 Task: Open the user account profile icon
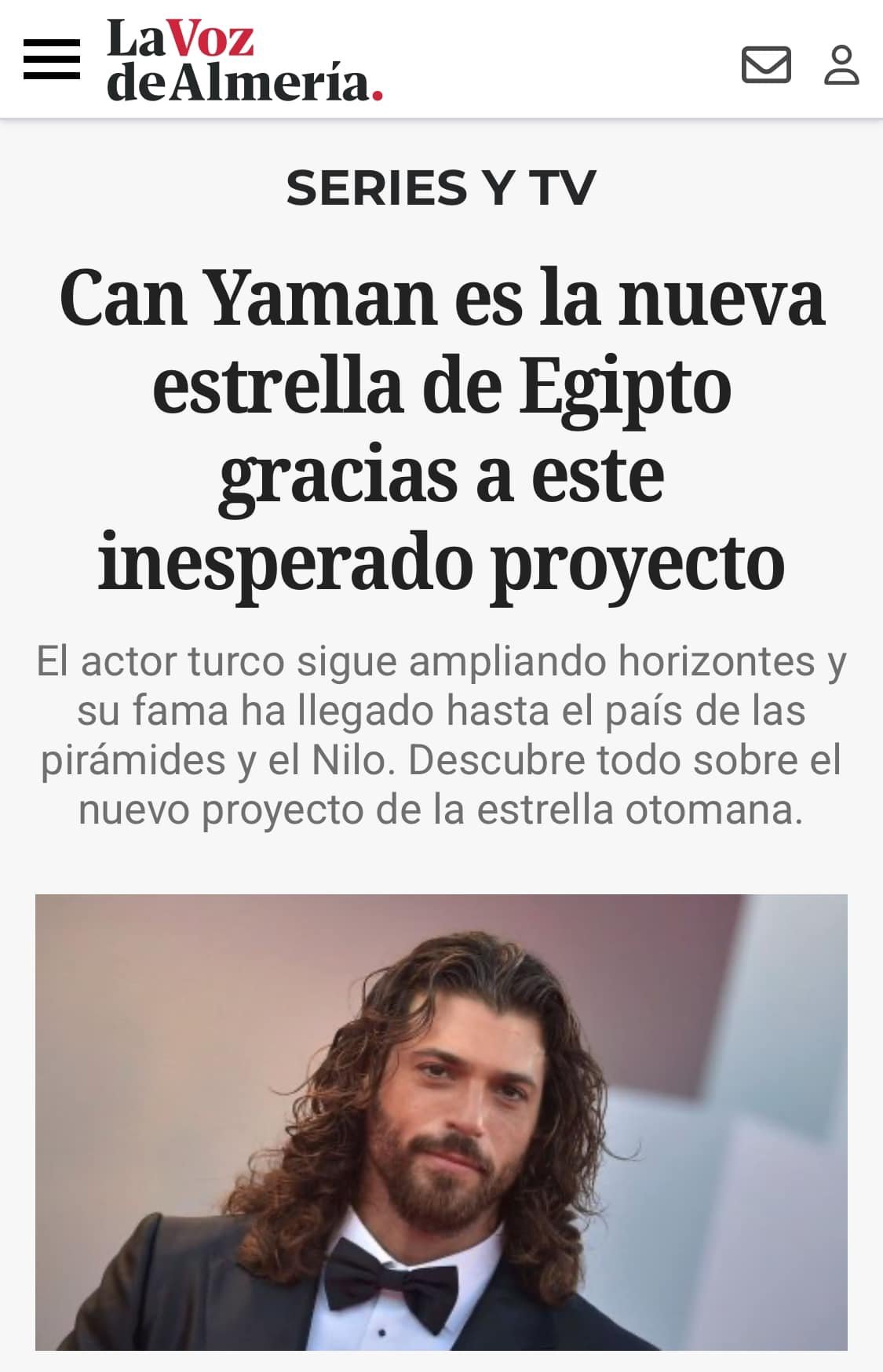click(x=841, y=64)
